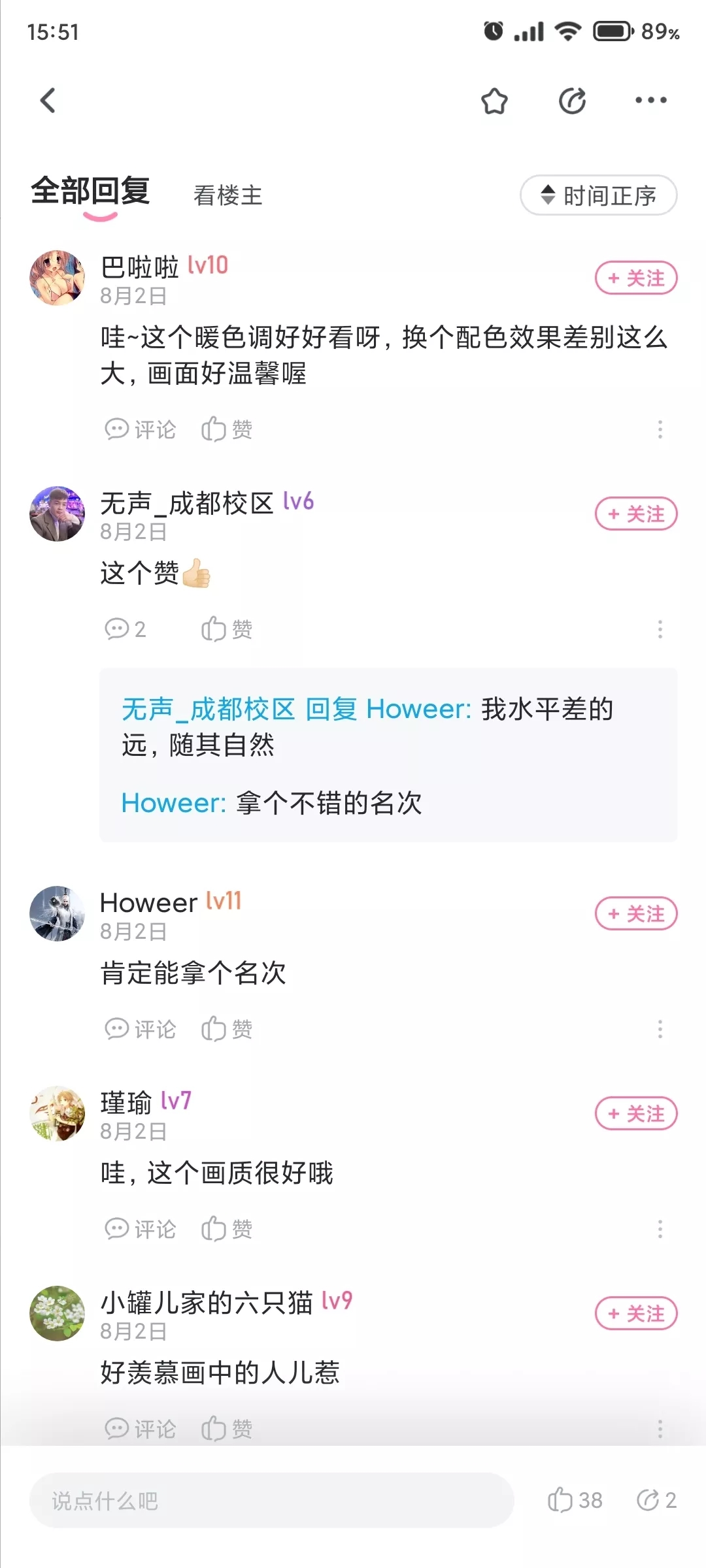Share the post from the top bar
Viewport: 706px width, 1568px height.
click(x=572, y=101)
